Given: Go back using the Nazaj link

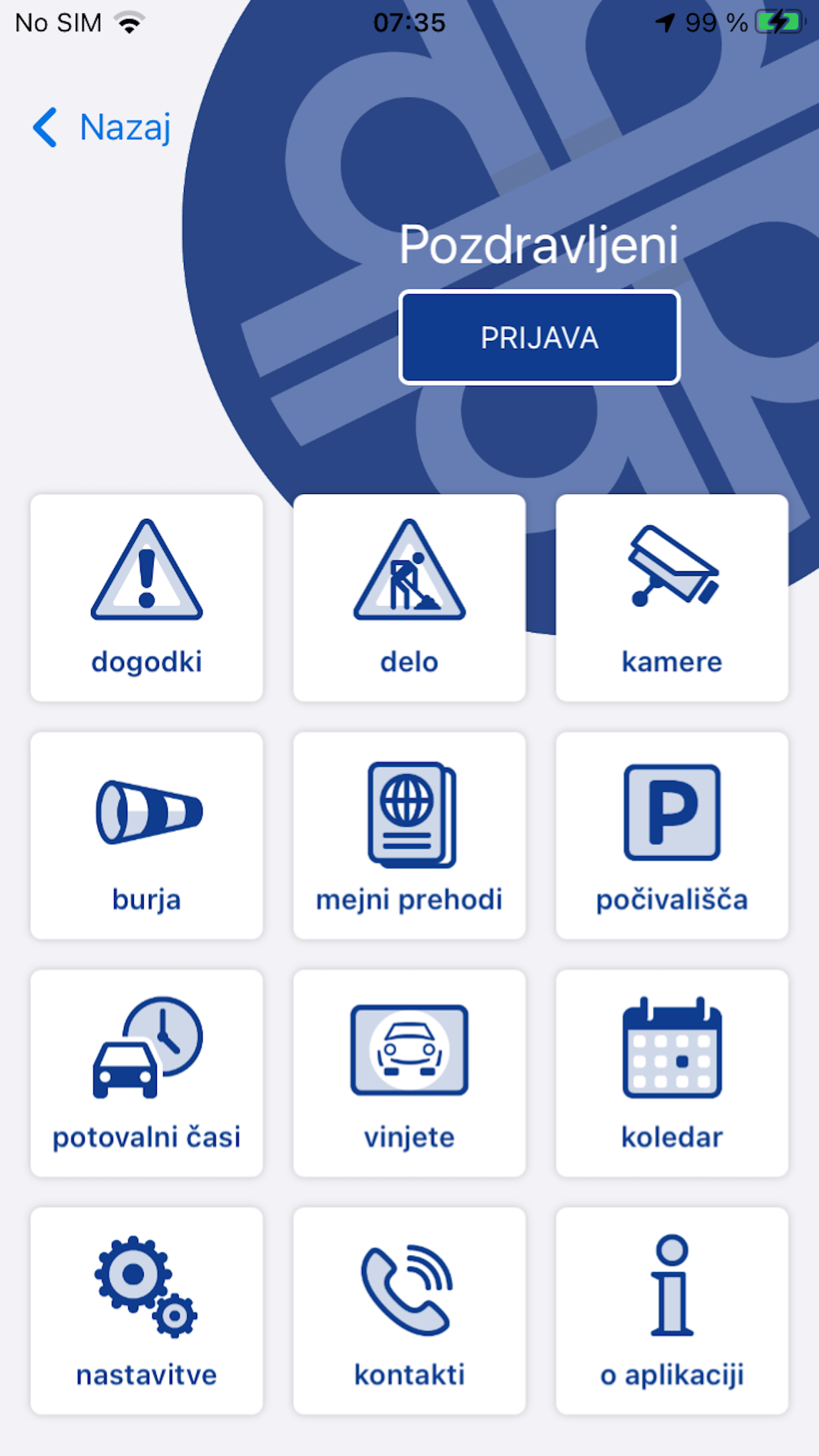Looking at the screenshot, I should 124,127.
